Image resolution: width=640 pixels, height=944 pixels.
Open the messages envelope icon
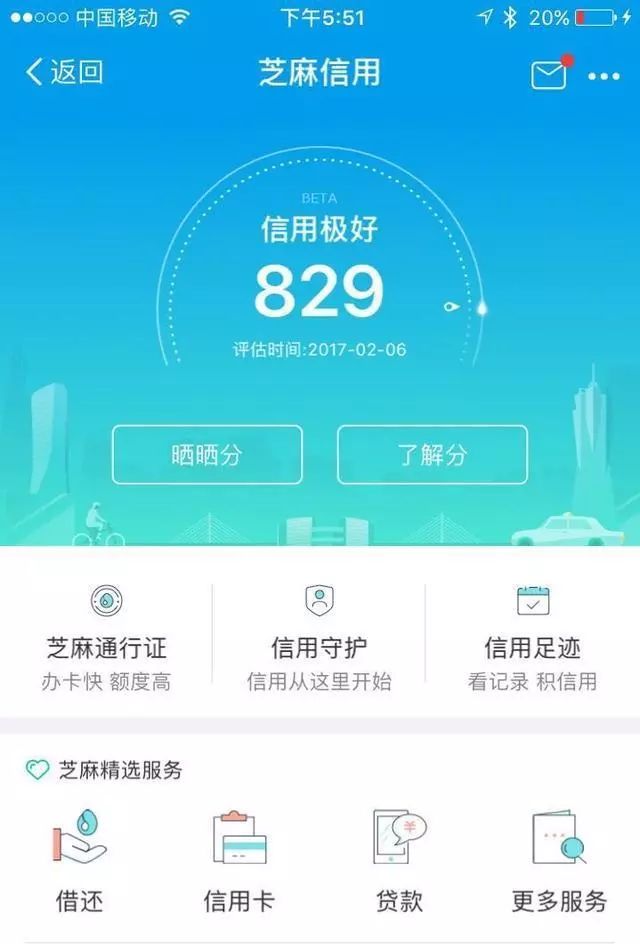(549, 75)
